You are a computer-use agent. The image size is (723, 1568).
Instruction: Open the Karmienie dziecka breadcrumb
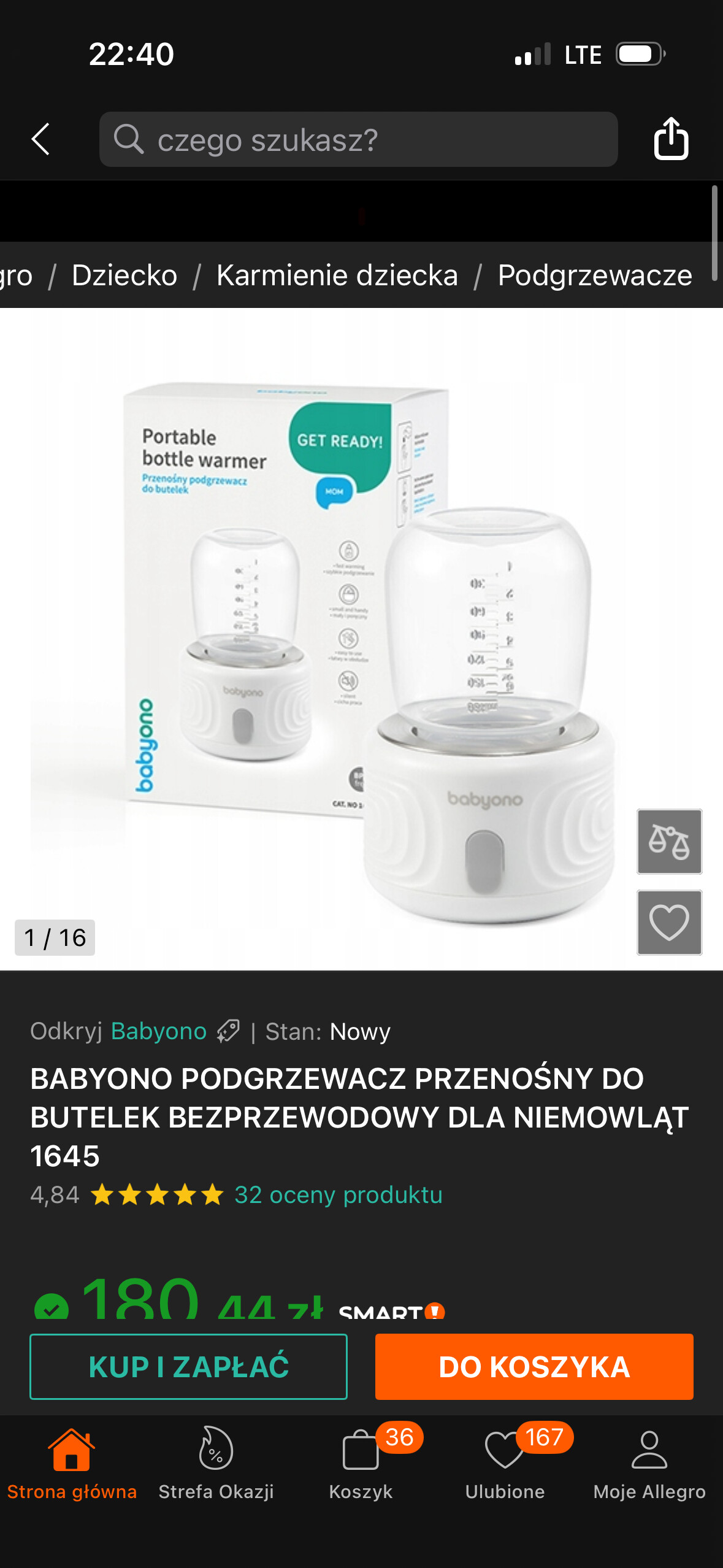(337, 275)
